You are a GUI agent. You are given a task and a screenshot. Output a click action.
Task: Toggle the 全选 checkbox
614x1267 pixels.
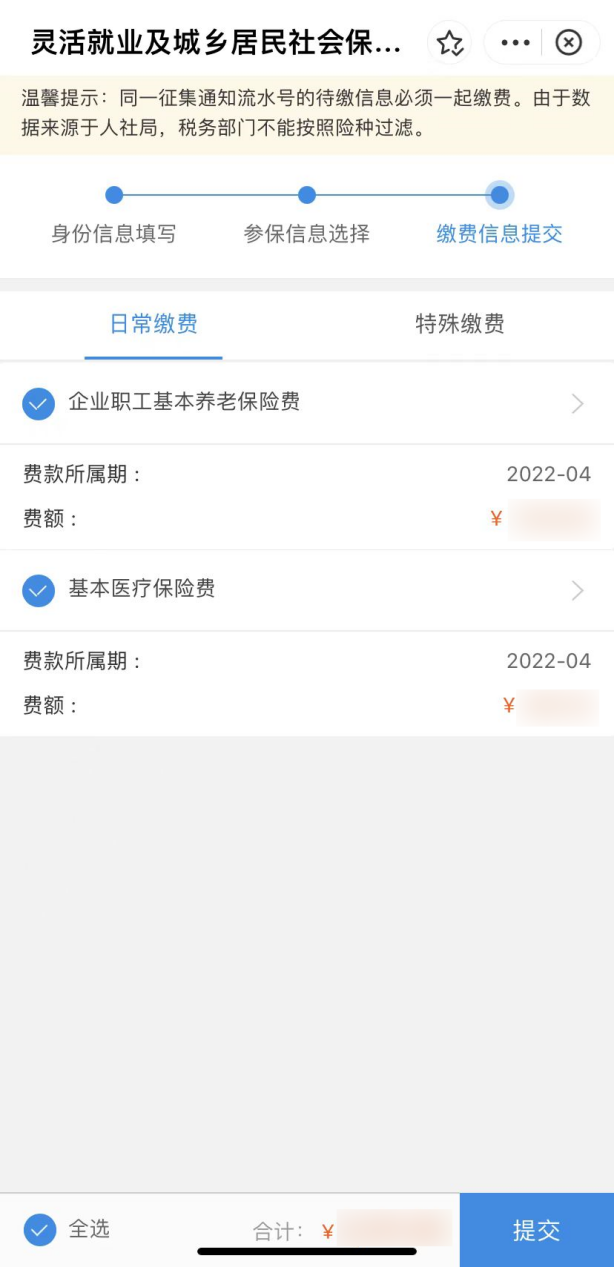click(x=40, y=1230)
